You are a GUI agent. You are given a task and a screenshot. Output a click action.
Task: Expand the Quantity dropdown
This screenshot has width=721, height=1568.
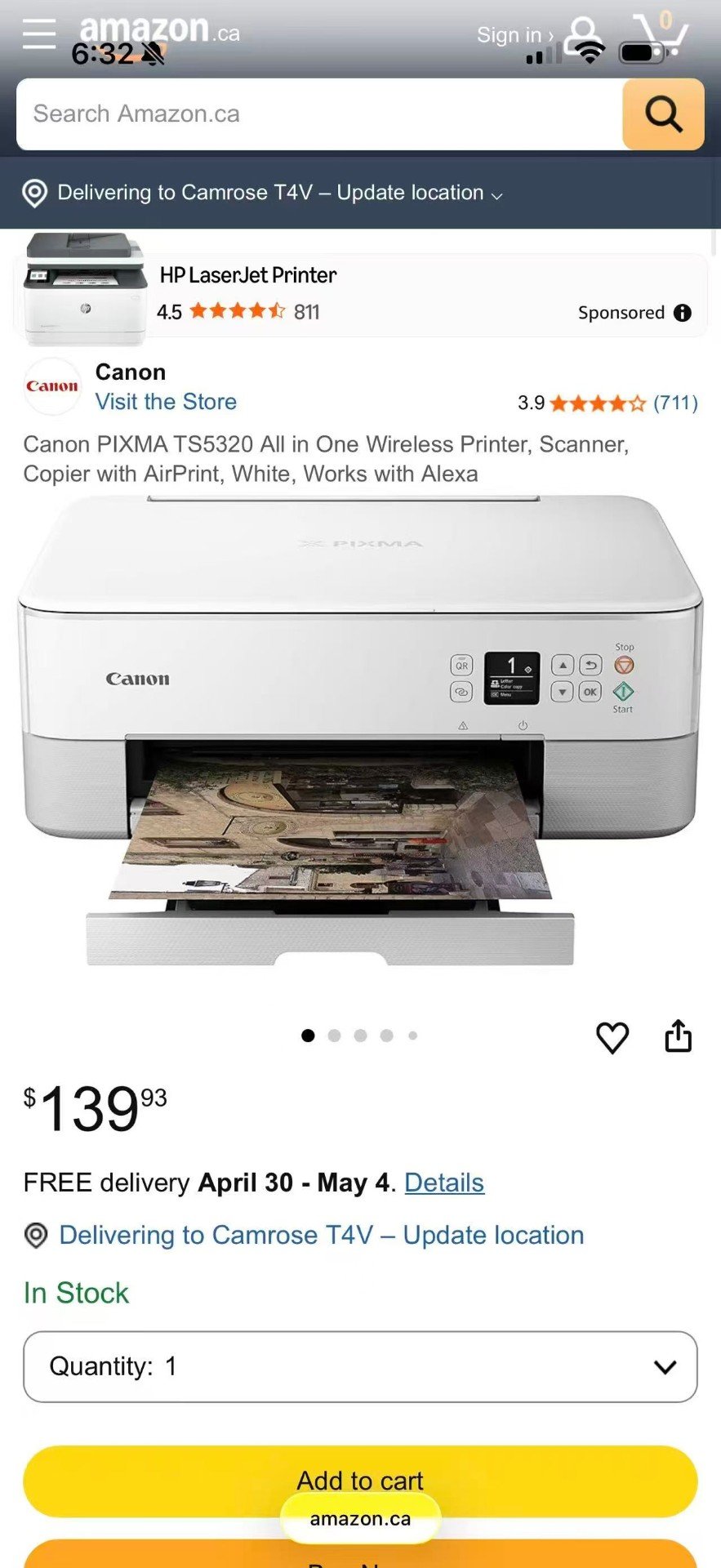point(359,1366)
